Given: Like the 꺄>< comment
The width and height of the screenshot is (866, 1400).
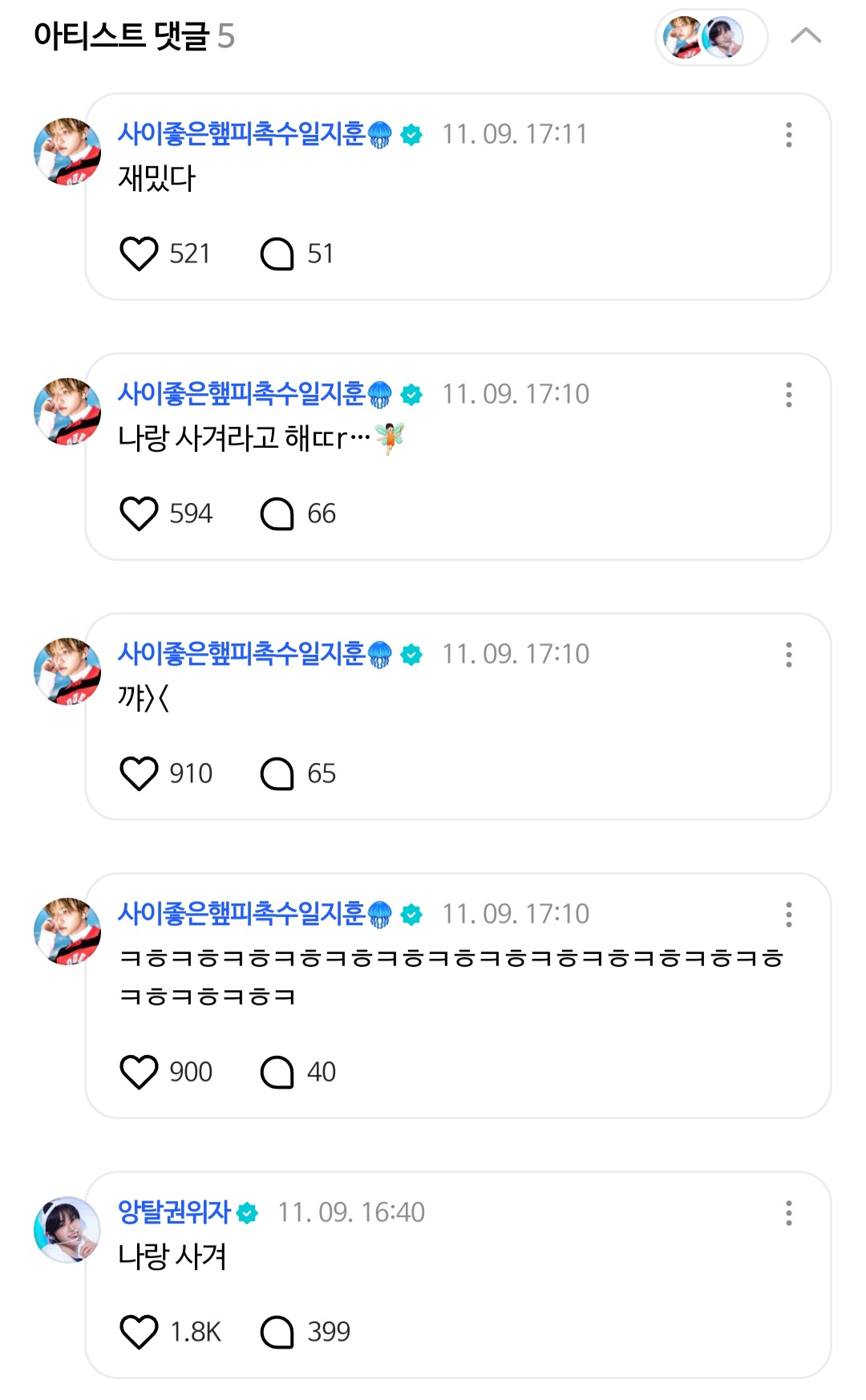Looking at the screenshot, I should coord(139,773).
